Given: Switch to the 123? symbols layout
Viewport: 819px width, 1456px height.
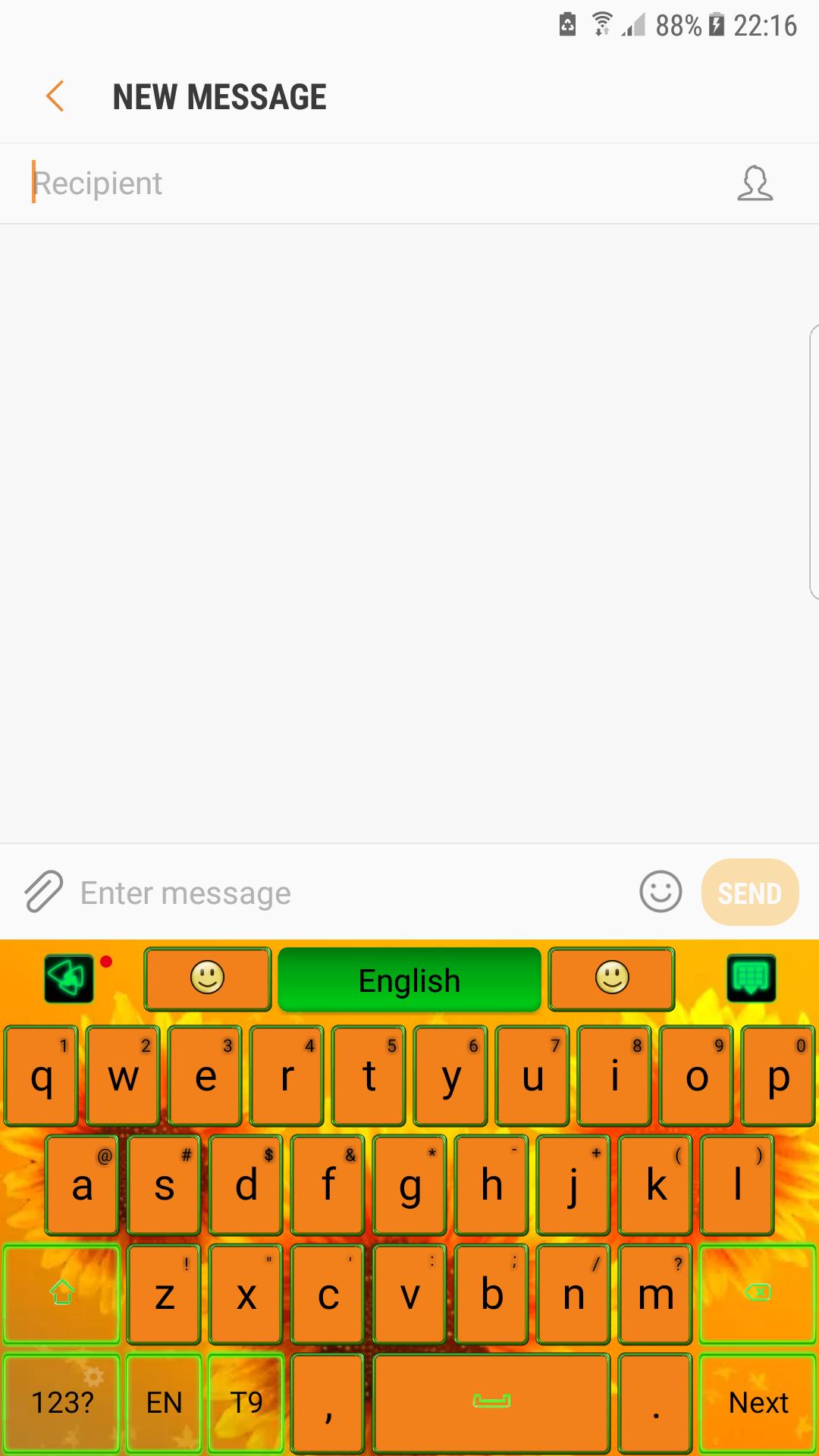Looking at the screenshot, I should tap(62, 1403).
